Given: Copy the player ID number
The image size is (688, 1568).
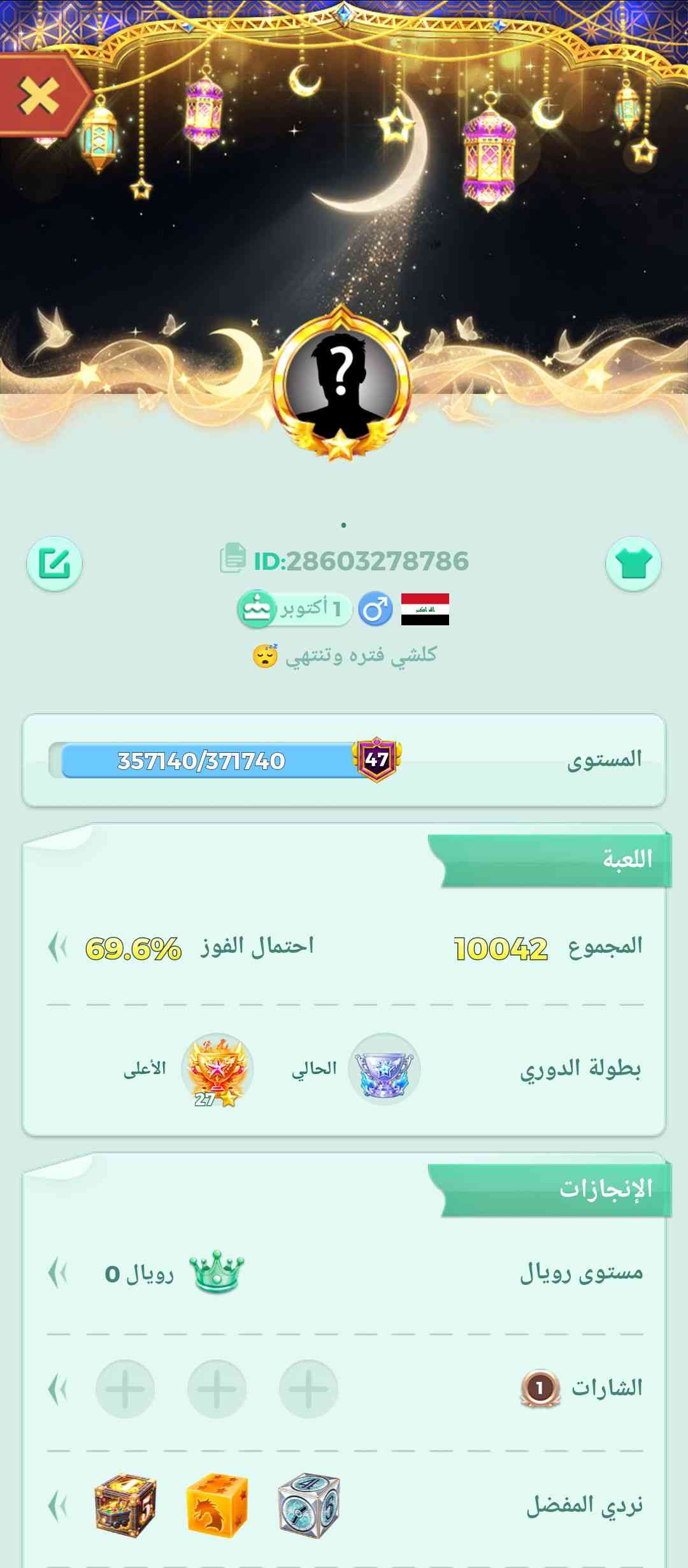Looking at the screenshot, I should click(233, 558).
